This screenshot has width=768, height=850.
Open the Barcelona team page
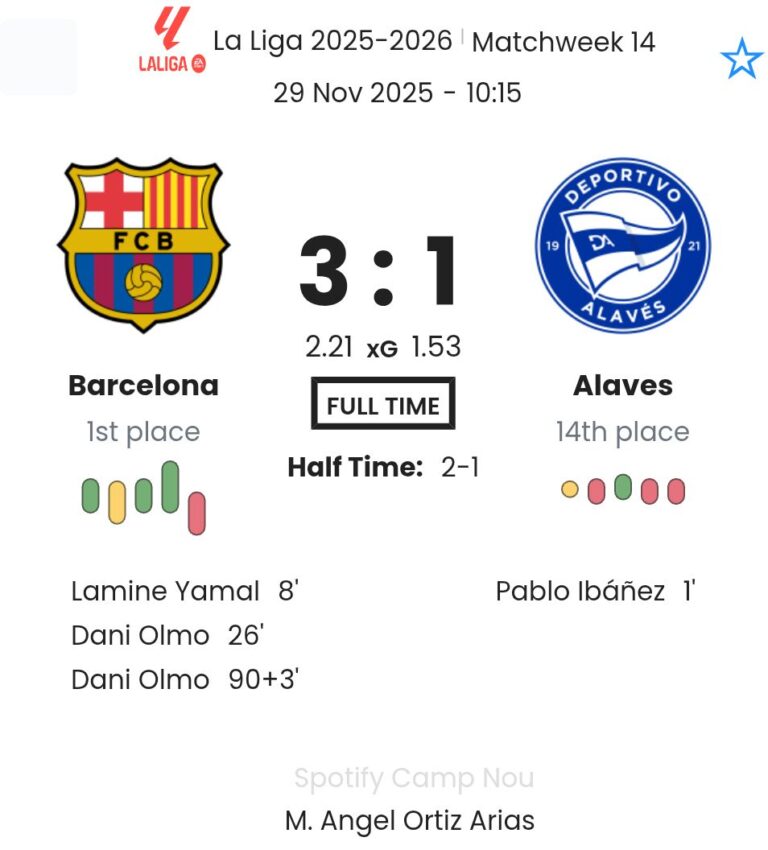pyautogui.click(x=143, y=385)
